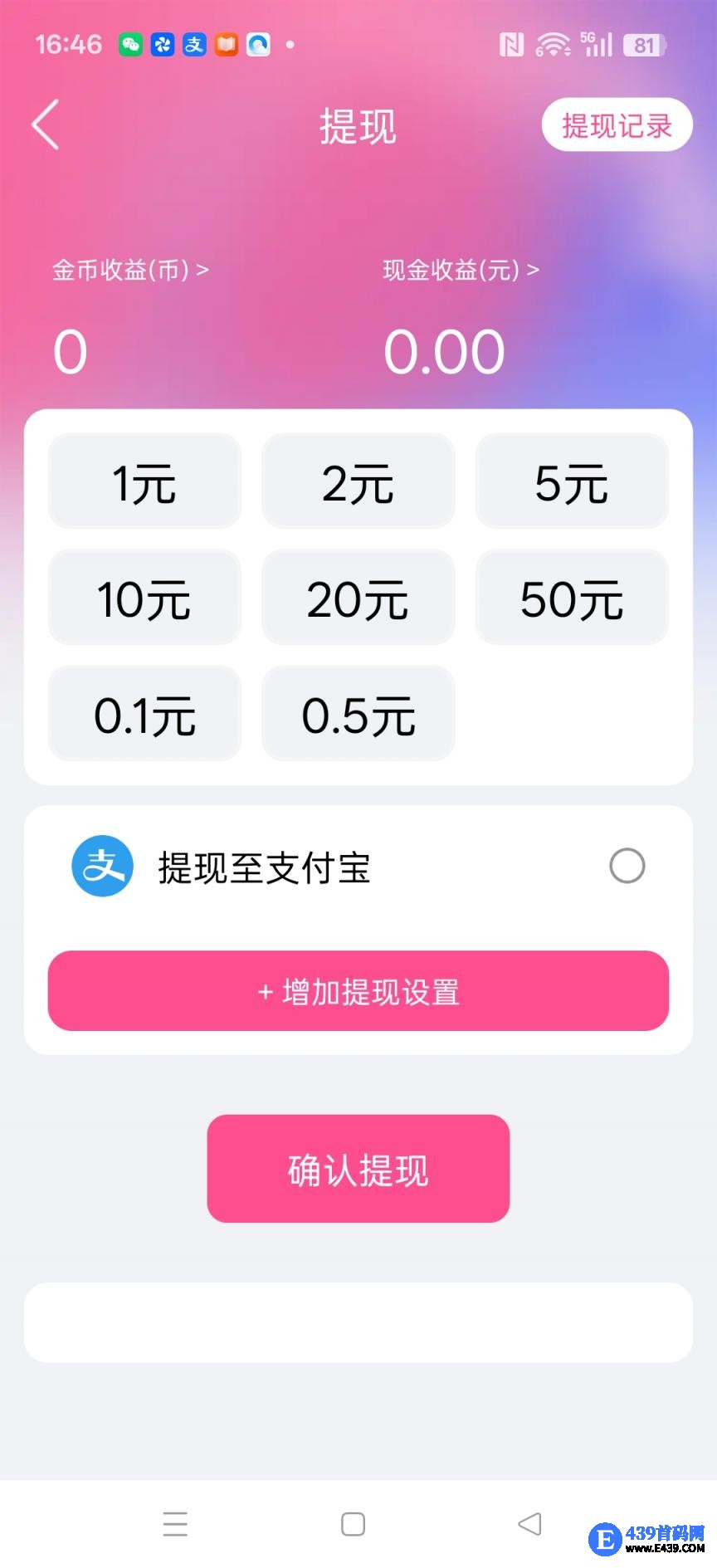Open 提现记录 withdrawal history

pos(617,125)
